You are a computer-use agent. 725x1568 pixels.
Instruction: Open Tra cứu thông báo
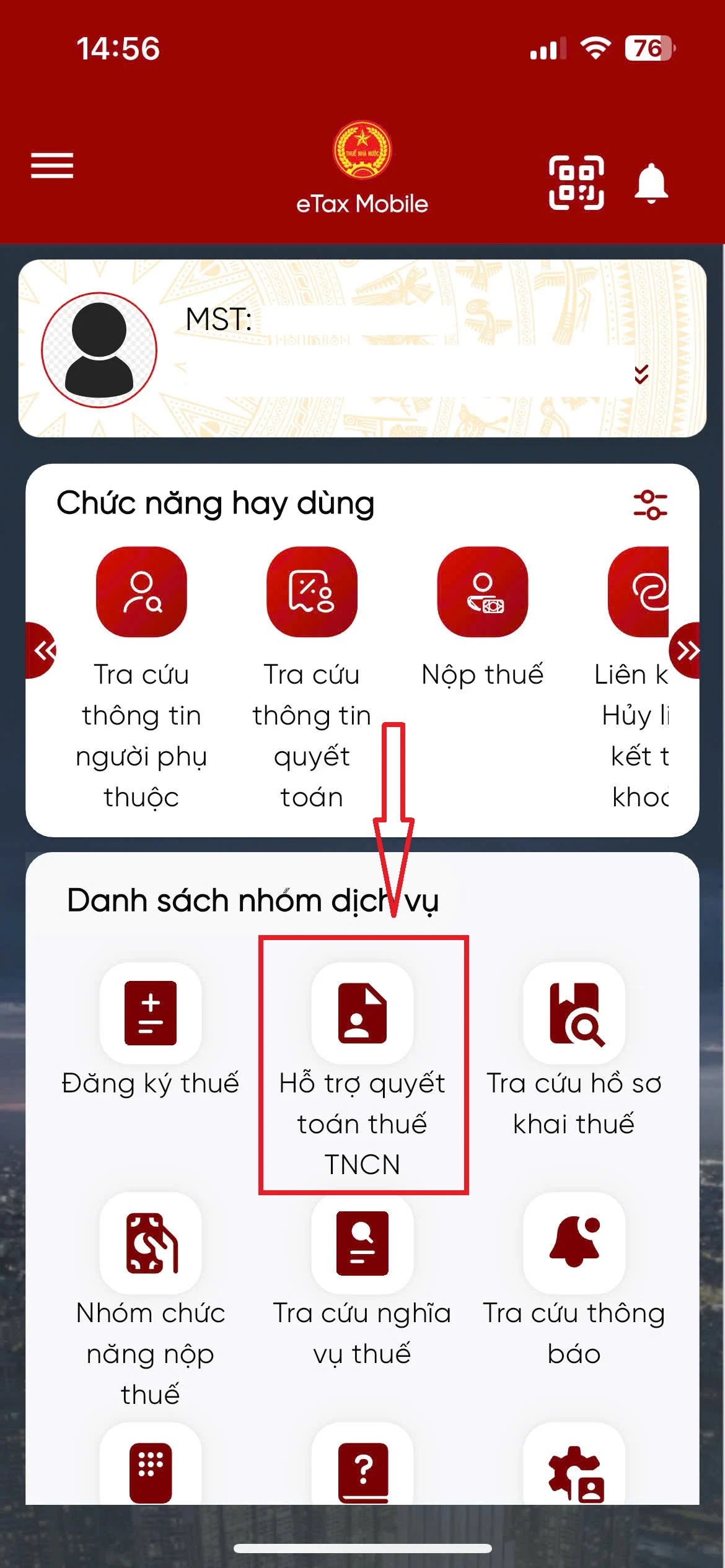tap(574, 1243)
